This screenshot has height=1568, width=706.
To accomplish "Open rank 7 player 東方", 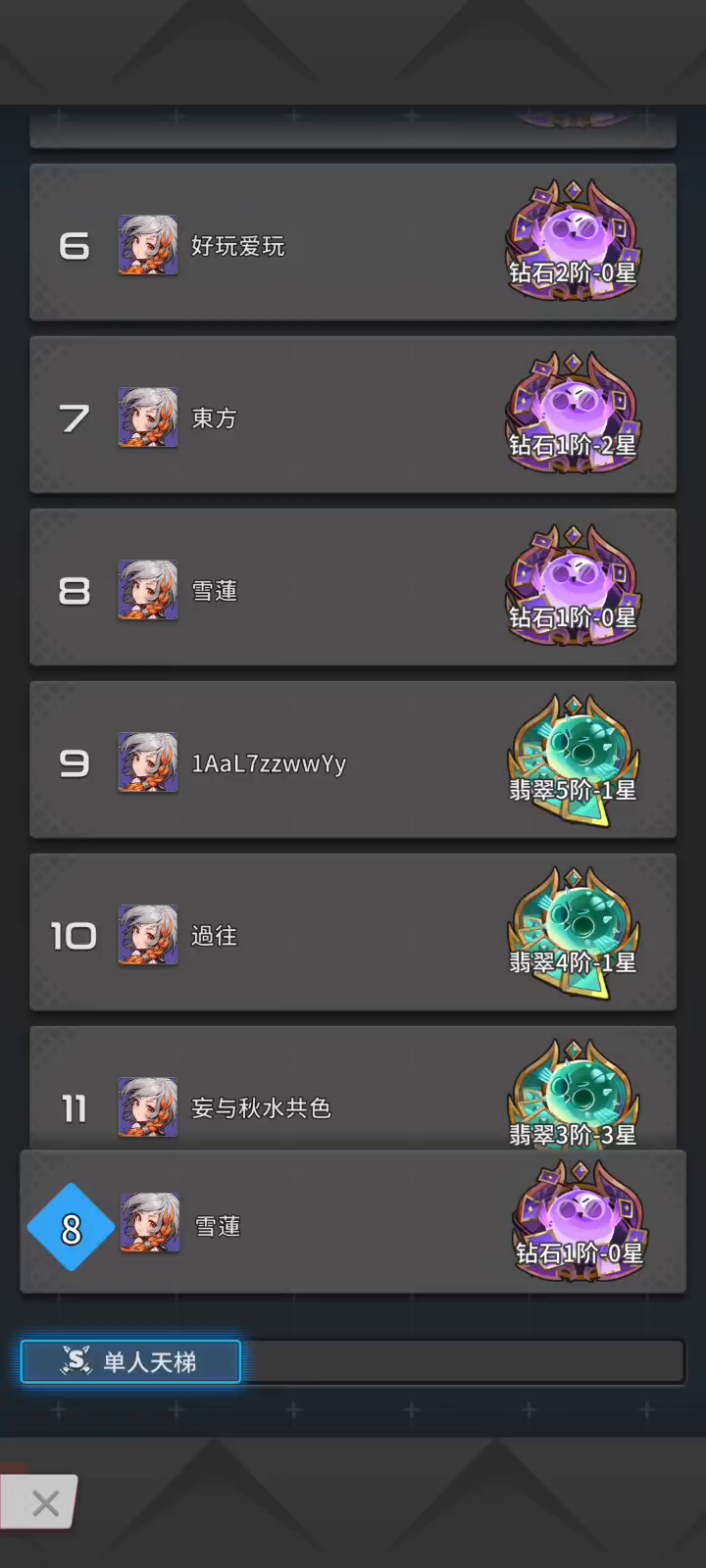I will tap(353, 416).
